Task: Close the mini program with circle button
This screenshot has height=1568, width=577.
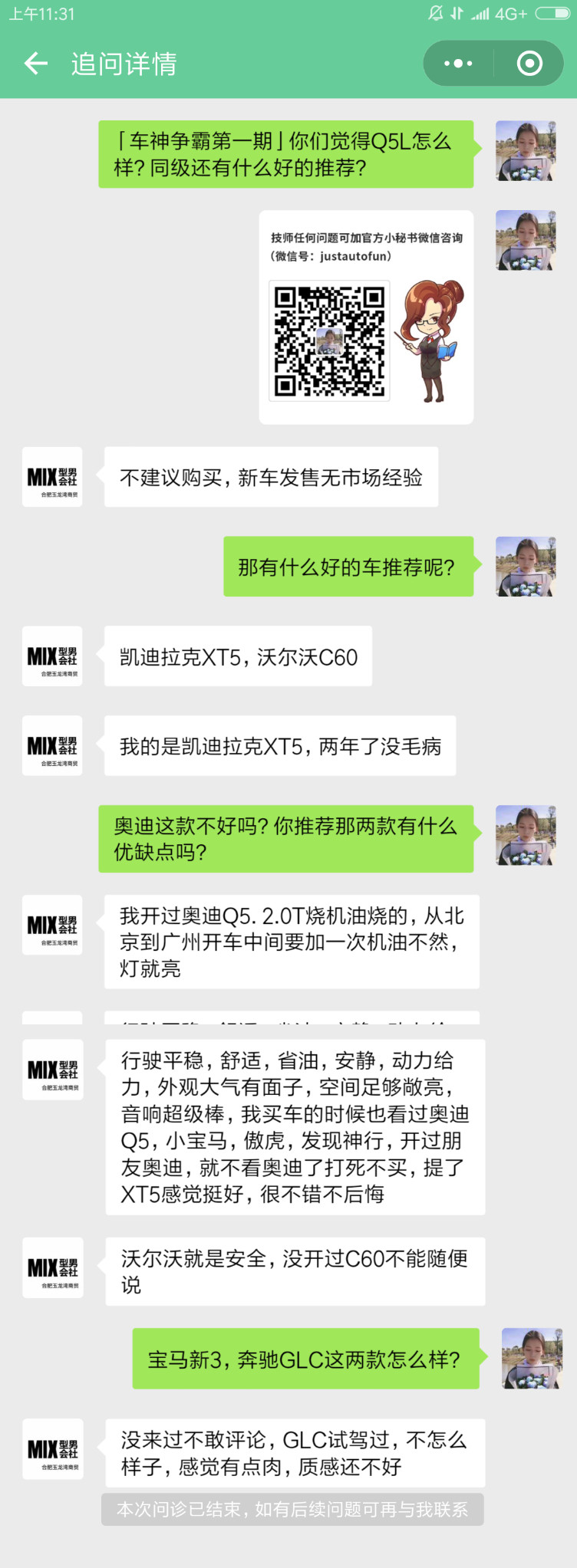Action: [529, 64]
